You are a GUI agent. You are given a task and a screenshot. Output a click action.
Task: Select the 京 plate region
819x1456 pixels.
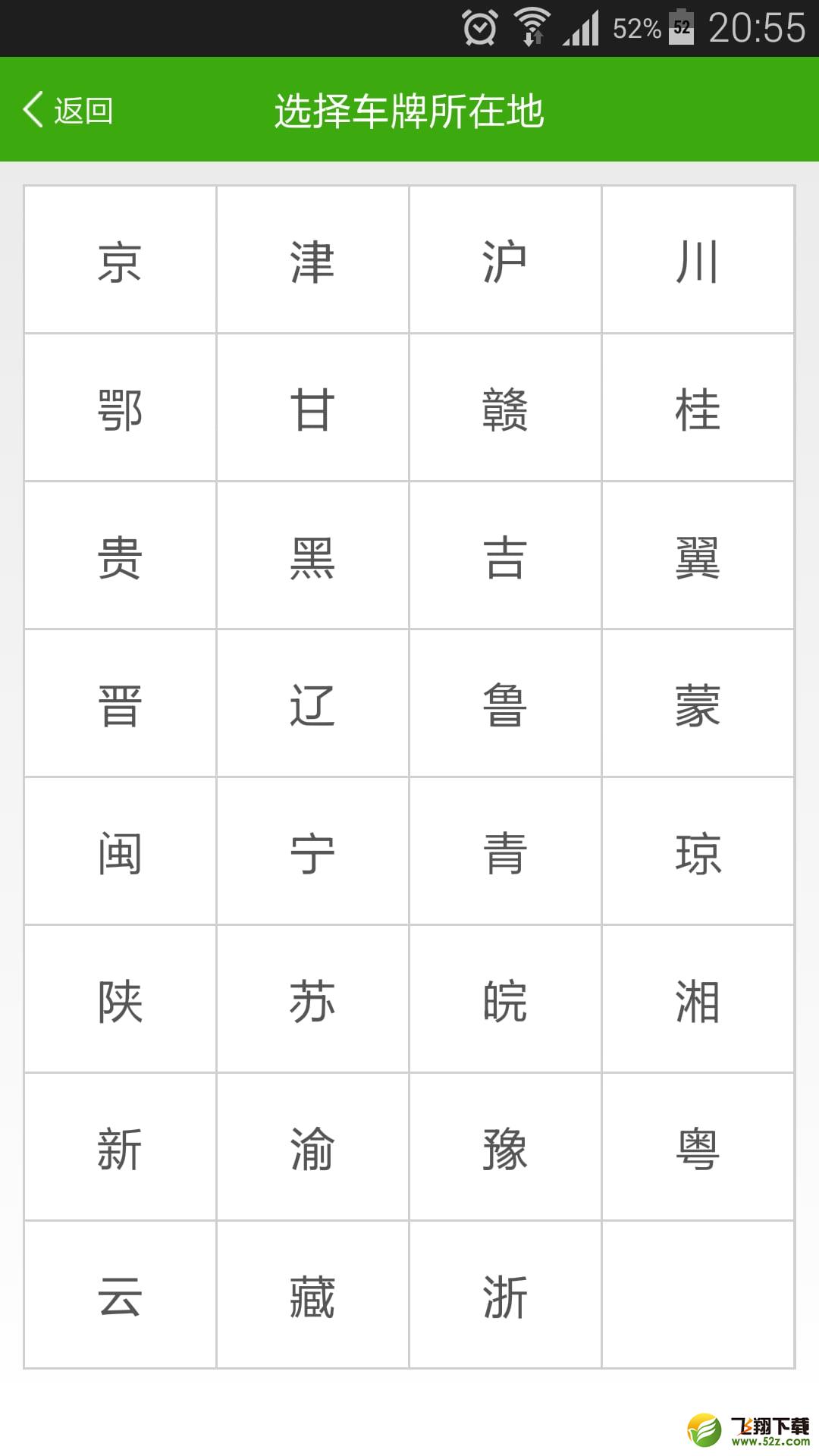[x=121, y=259]
